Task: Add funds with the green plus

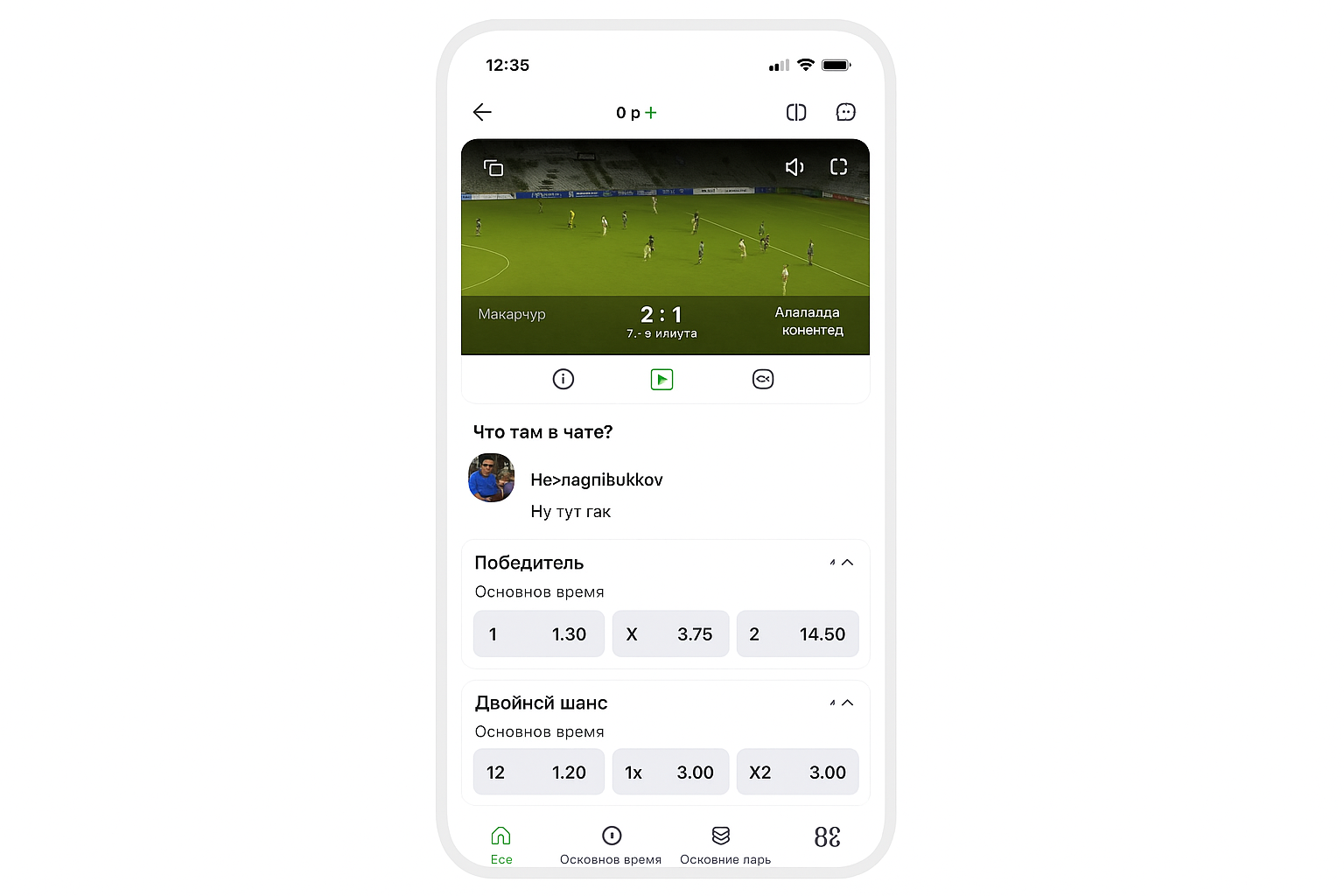Action: [x=651, y=112]
